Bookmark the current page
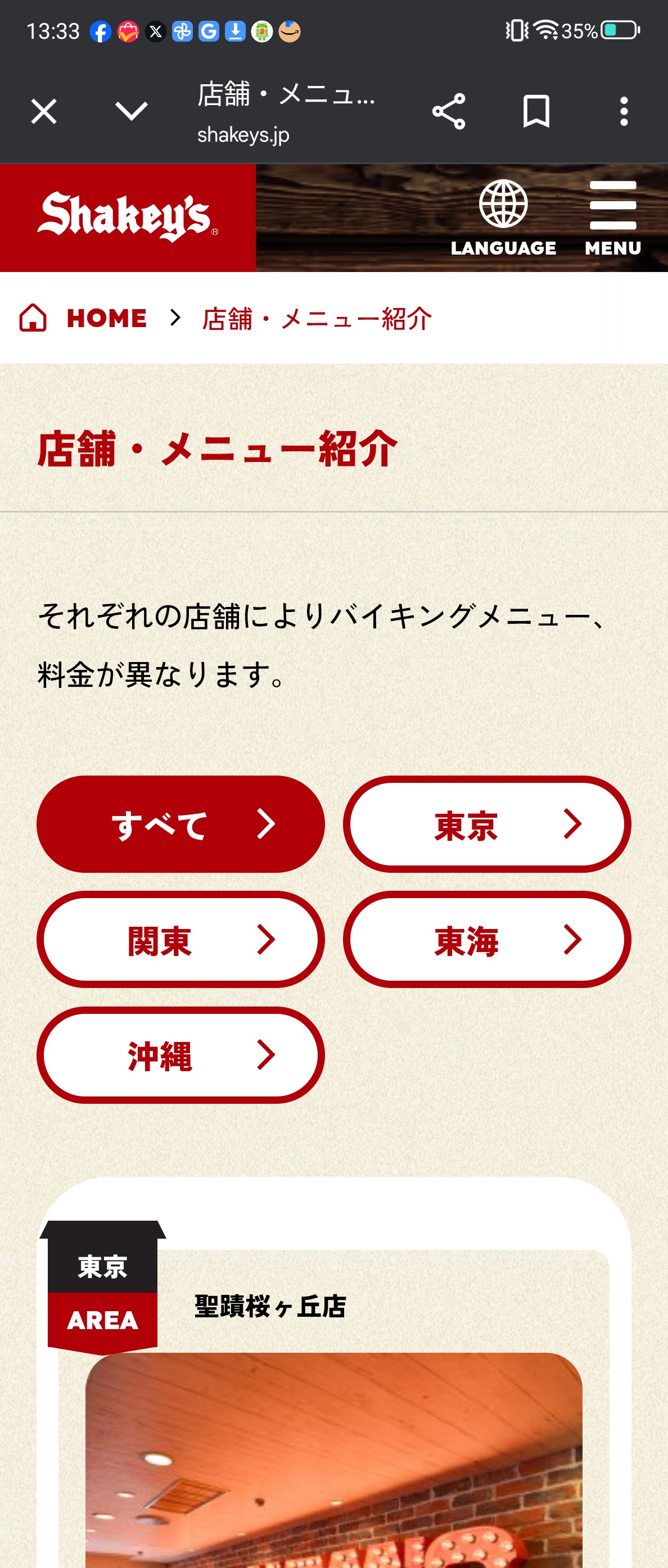This screenshot has height=1568, width=668. tap(536, 111)
